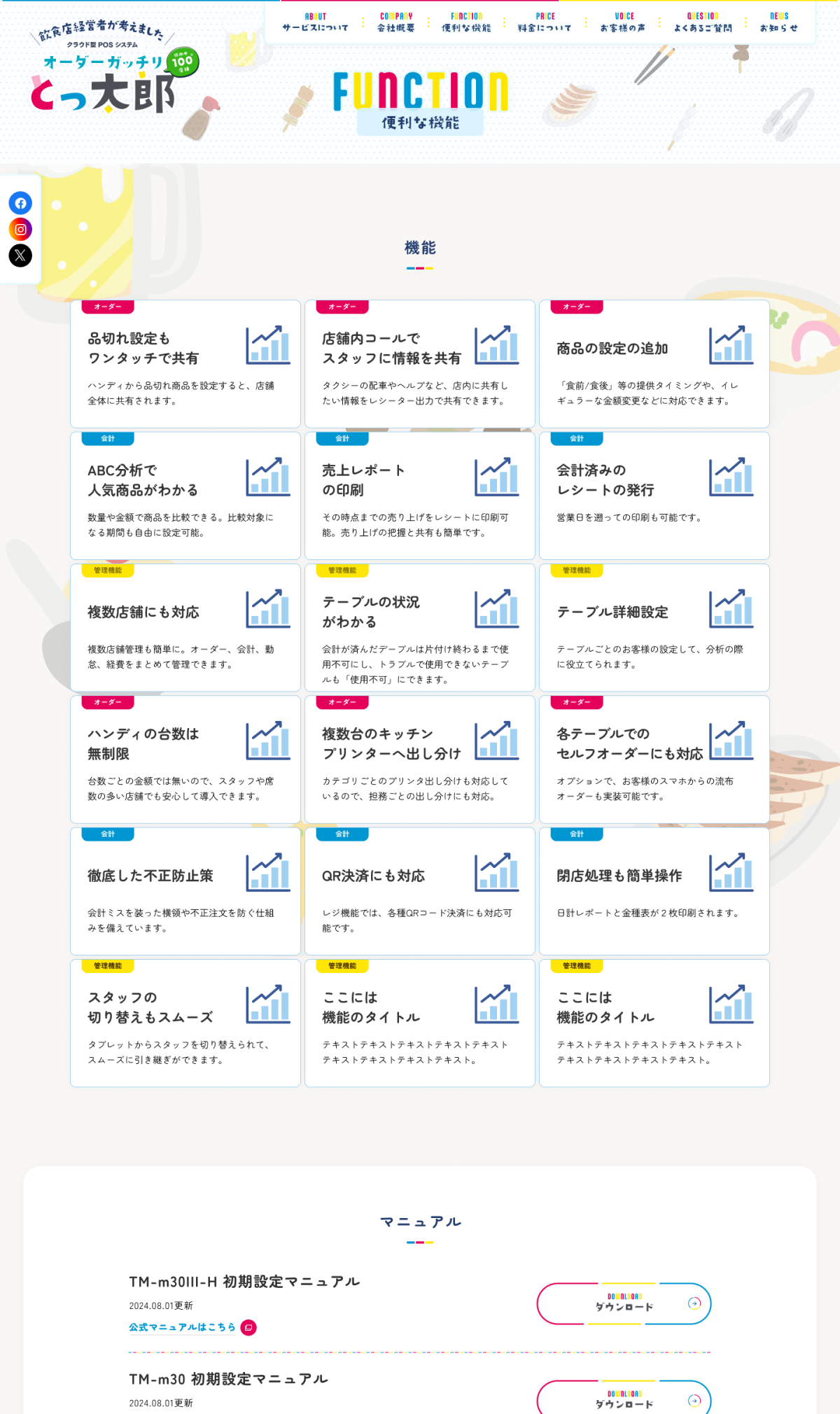This screenshot has height=1414, width=840.
Task: Open PRICE 料金について page
Action: [545, 22]
